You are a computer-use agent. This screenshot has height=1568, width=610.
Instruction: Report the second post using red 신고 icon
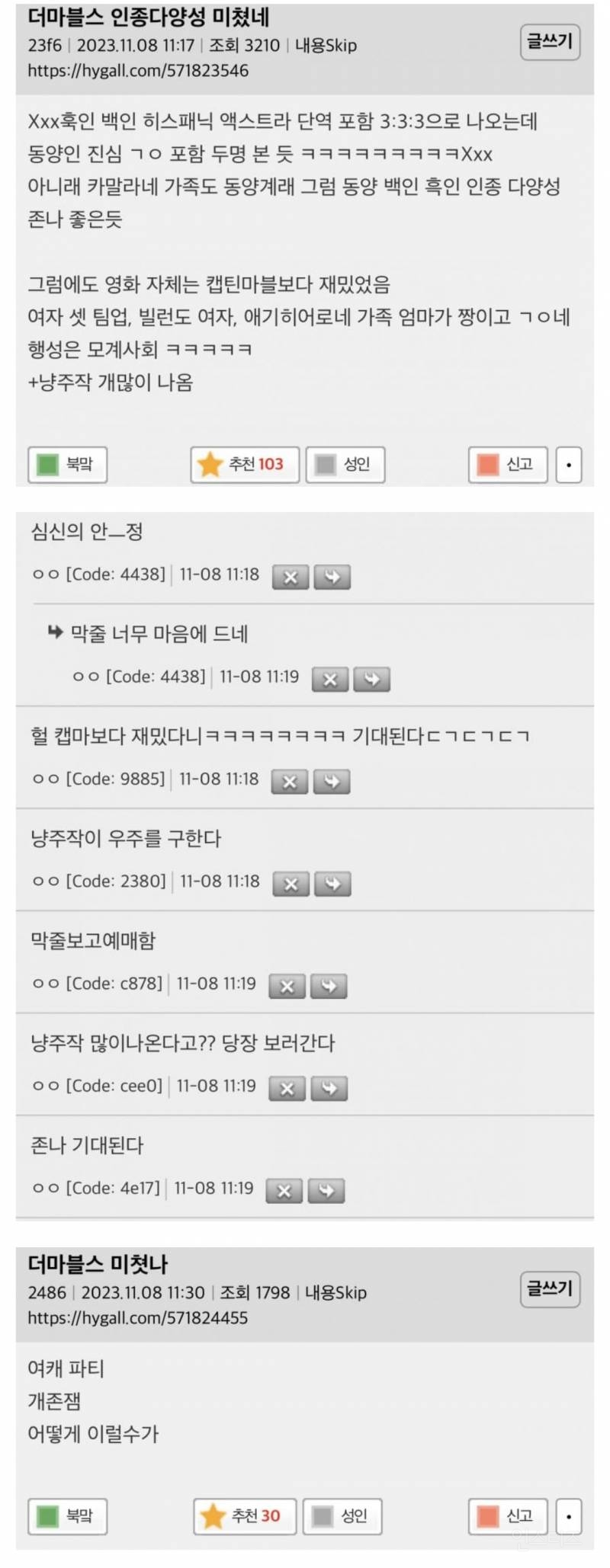488,1516
